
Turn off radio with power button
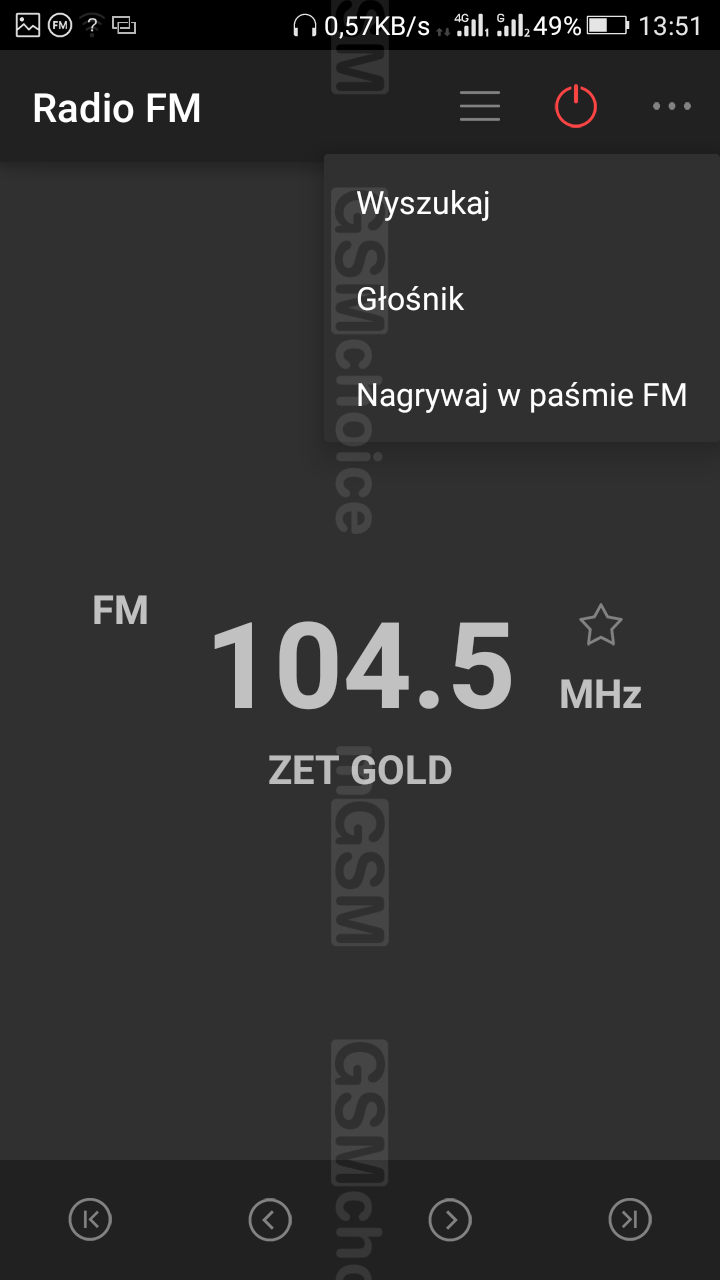pos(576,106)
